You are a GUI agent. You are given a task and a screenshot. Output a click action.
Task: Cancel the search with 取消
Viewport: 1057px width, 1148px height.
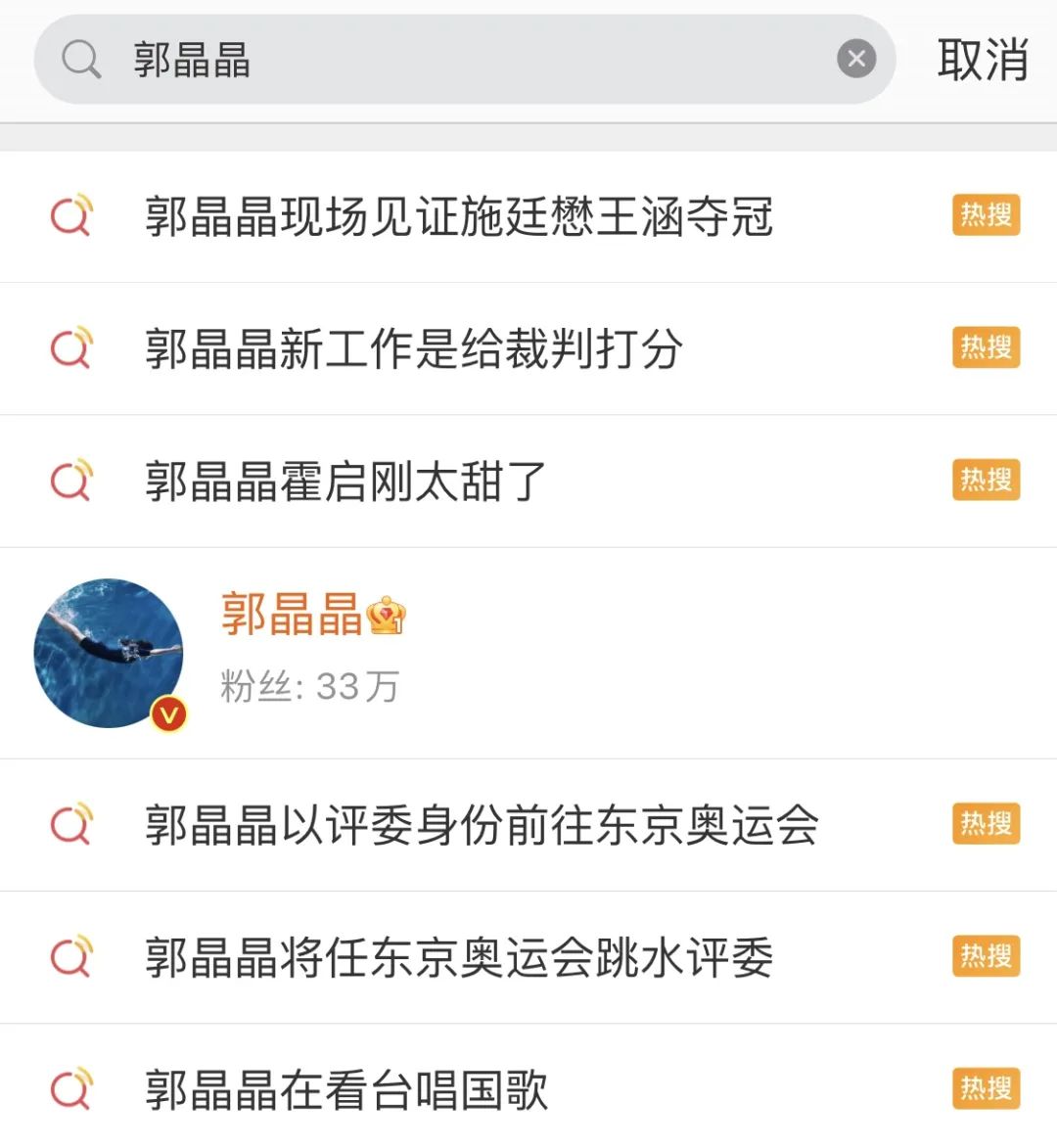click(982, 60)
